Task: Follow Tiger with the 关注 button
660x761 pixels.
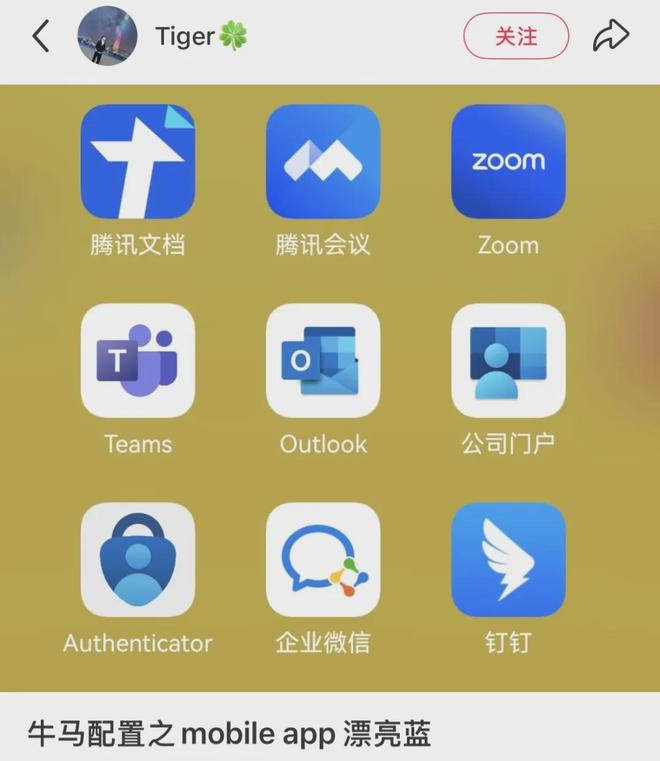Action: coord(515,37)
